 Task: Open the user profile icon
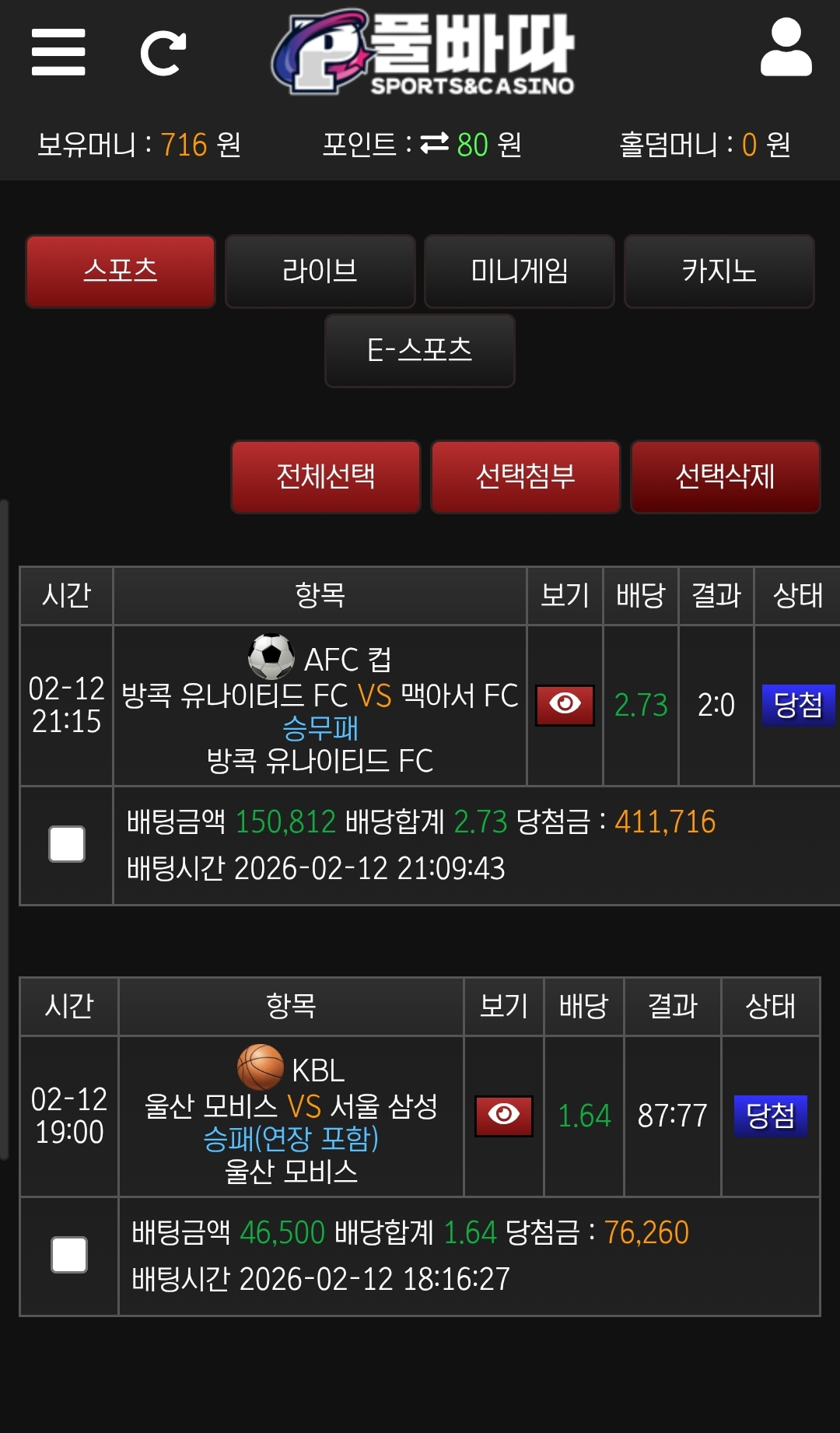tap(786, 48)
